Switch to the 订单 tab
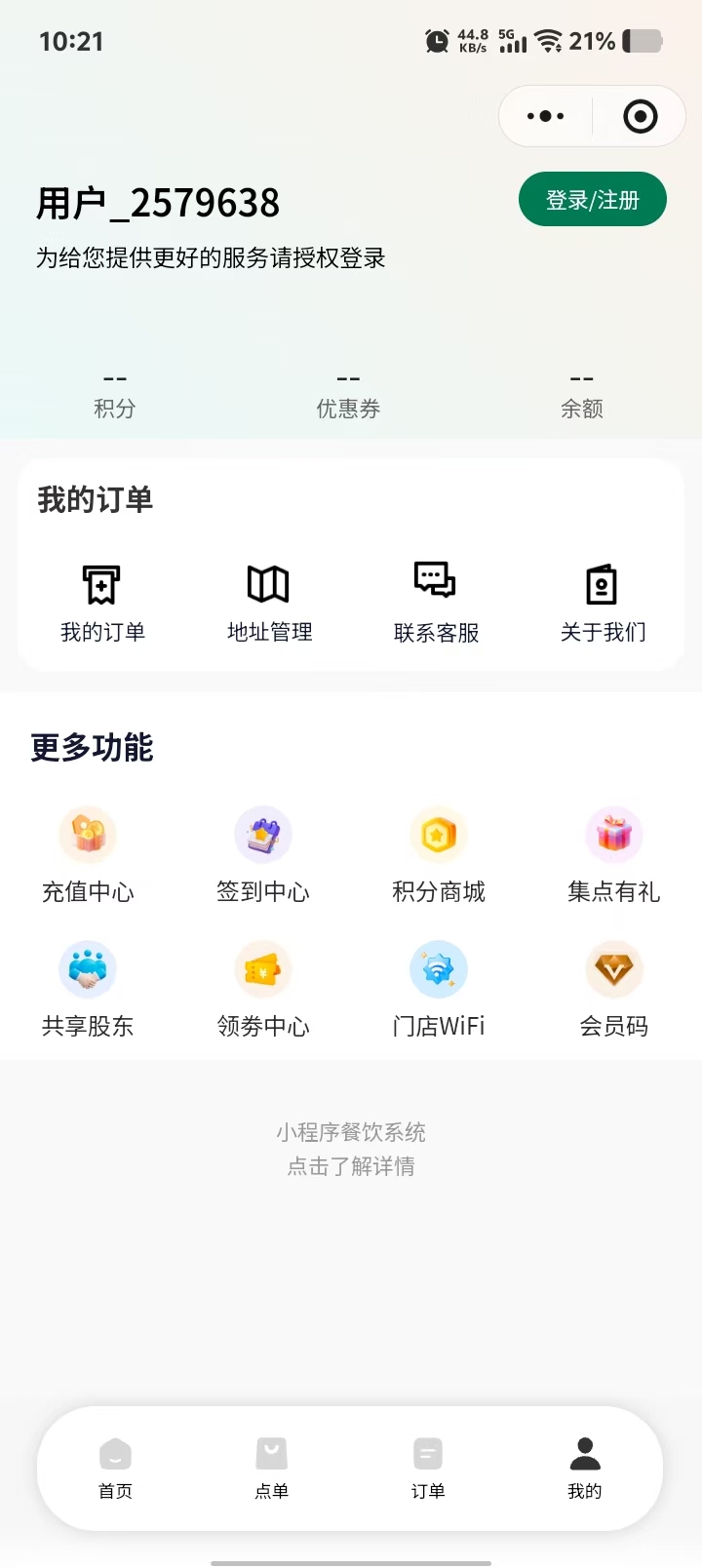 [428, 1468]
